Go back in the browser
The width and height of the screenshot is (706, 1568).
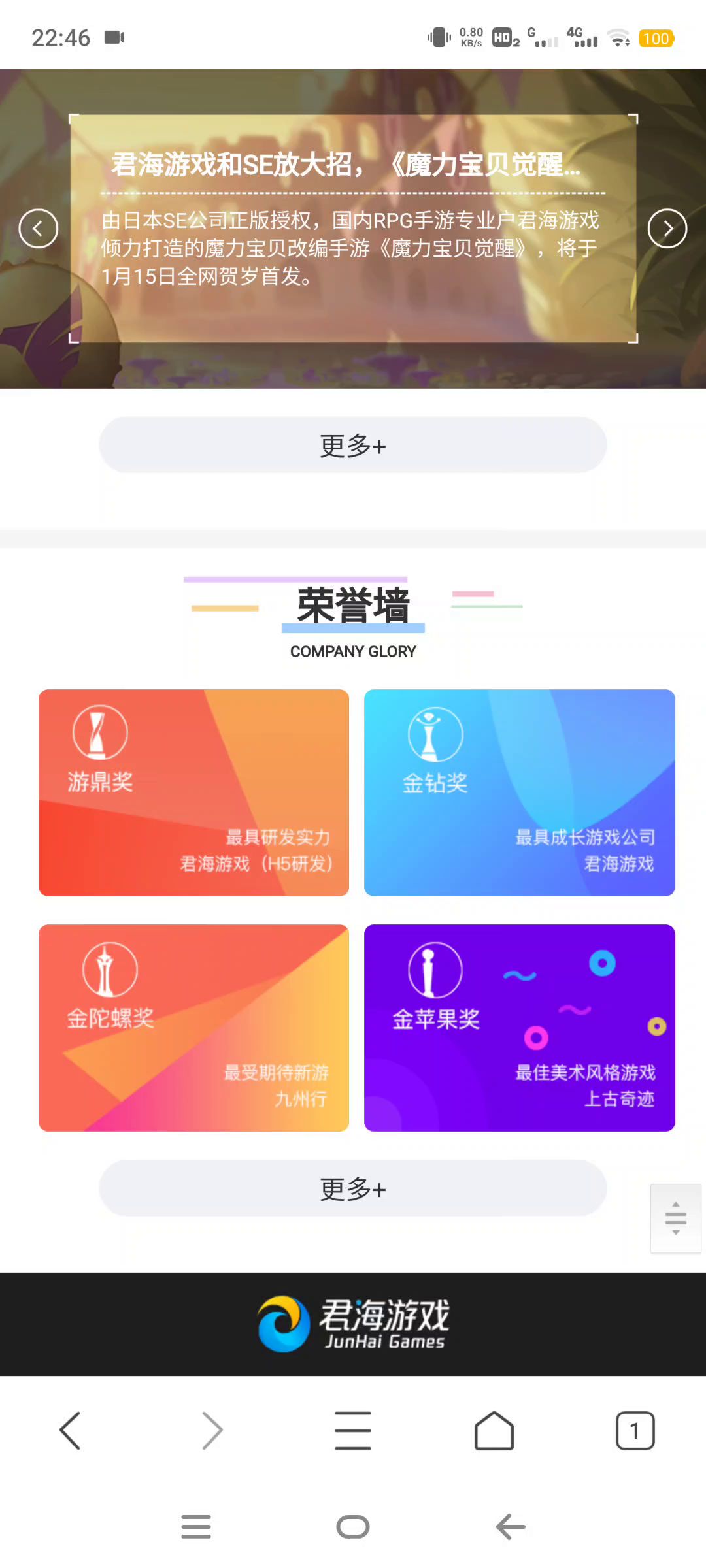click(x=70, y=1431)
